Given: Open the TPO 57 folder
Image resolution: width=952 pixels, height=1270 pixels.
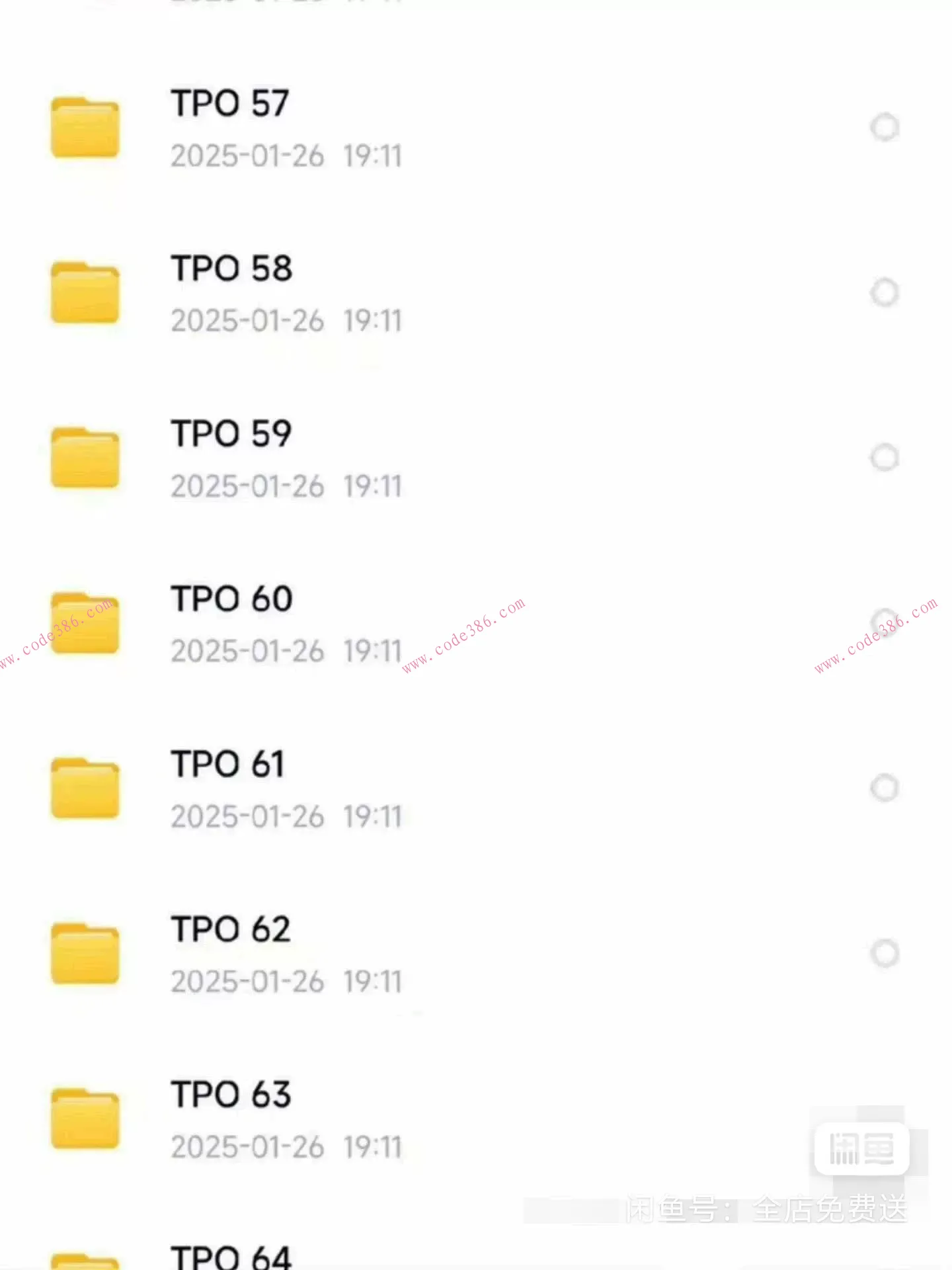Looking at the screenshot, I should 229,105.
